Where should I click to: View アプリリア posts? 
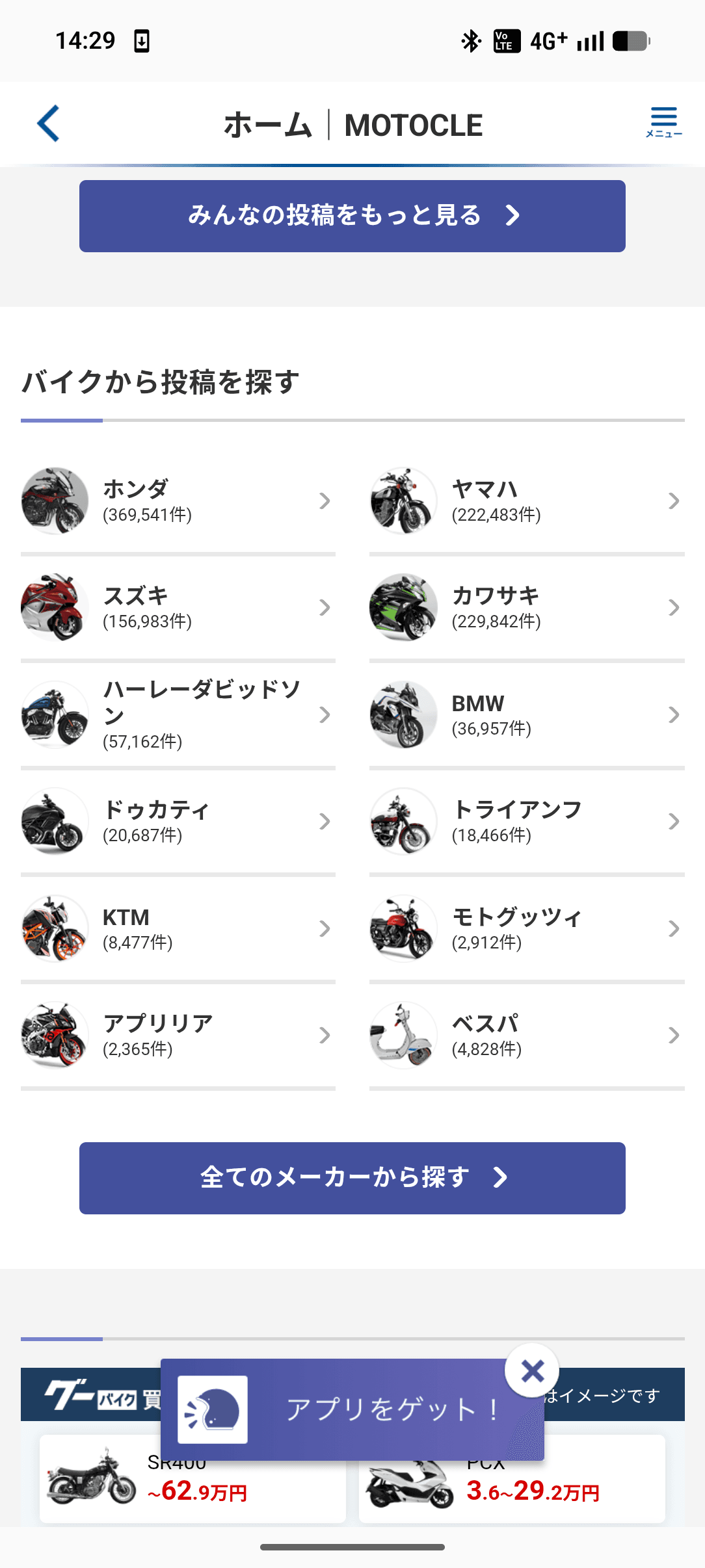click(178, 1035)
